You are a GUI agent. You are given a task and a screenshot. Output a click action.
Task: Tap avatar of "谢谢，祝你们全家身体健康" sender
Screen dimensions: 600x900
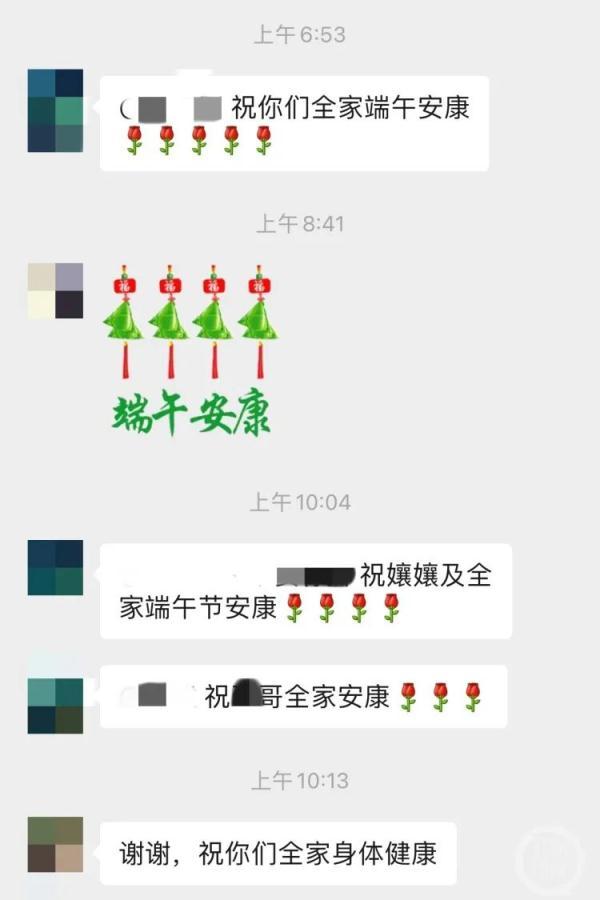pyautogui.click(x=55, y=844)
